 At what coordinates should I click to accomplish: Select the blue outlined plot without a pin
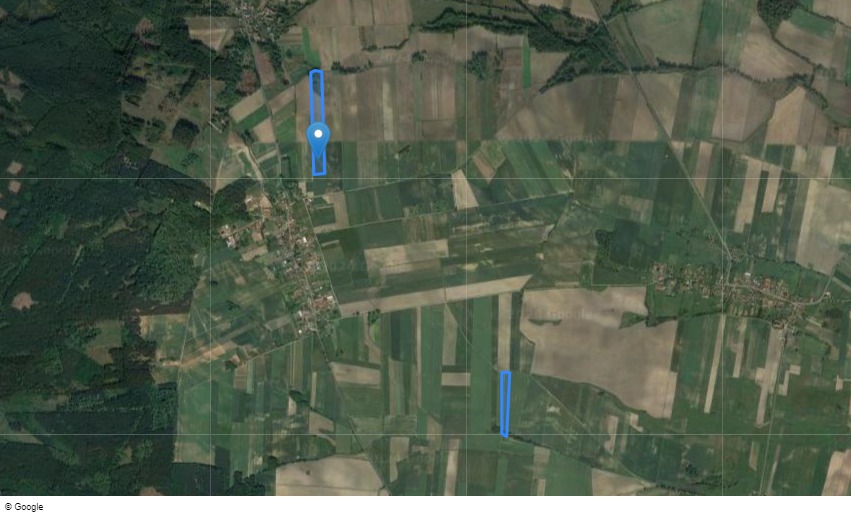505,403
